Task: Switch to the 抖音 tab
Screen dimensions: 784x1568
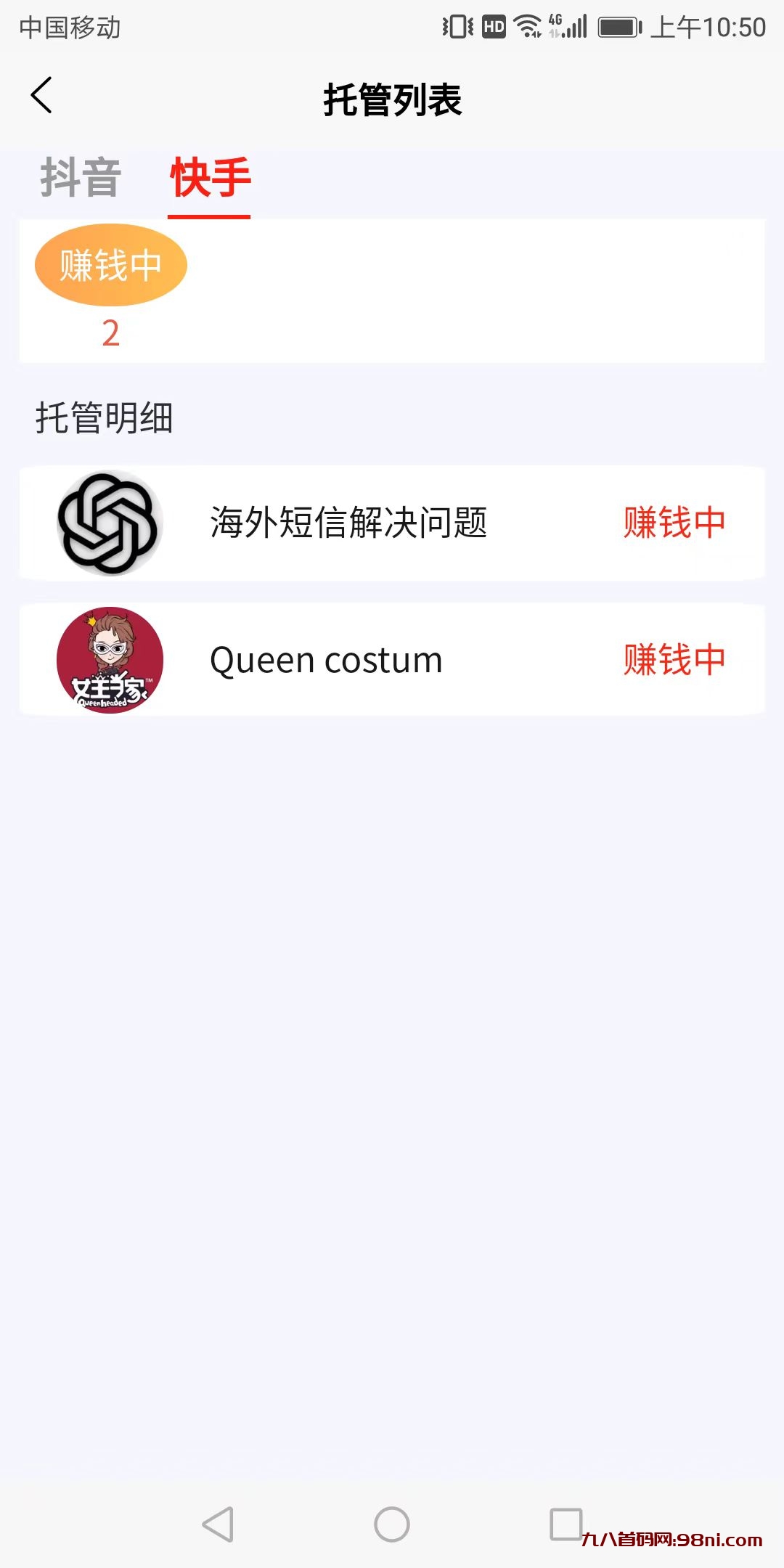Action: point(81,176)
